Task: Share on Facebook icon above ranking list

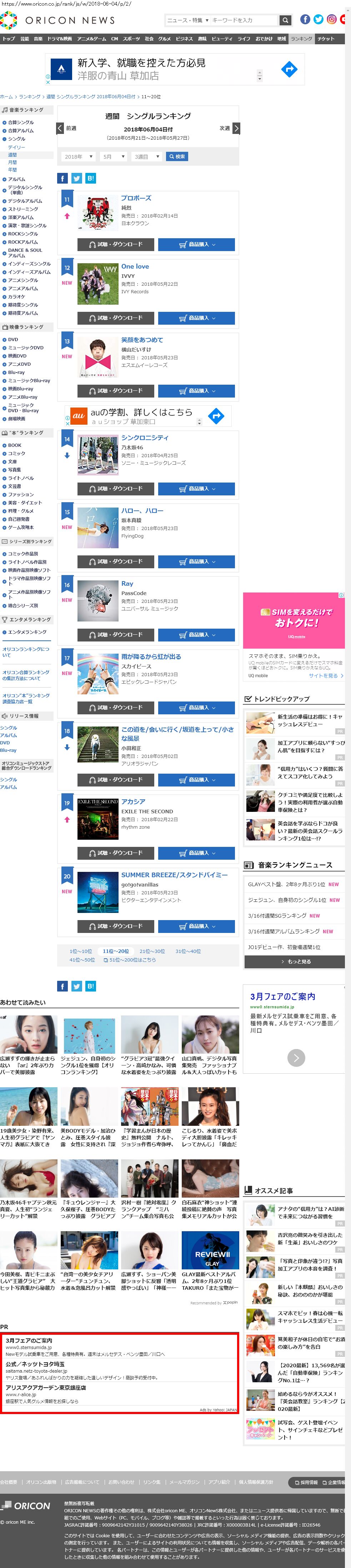Action: (62, 178)
